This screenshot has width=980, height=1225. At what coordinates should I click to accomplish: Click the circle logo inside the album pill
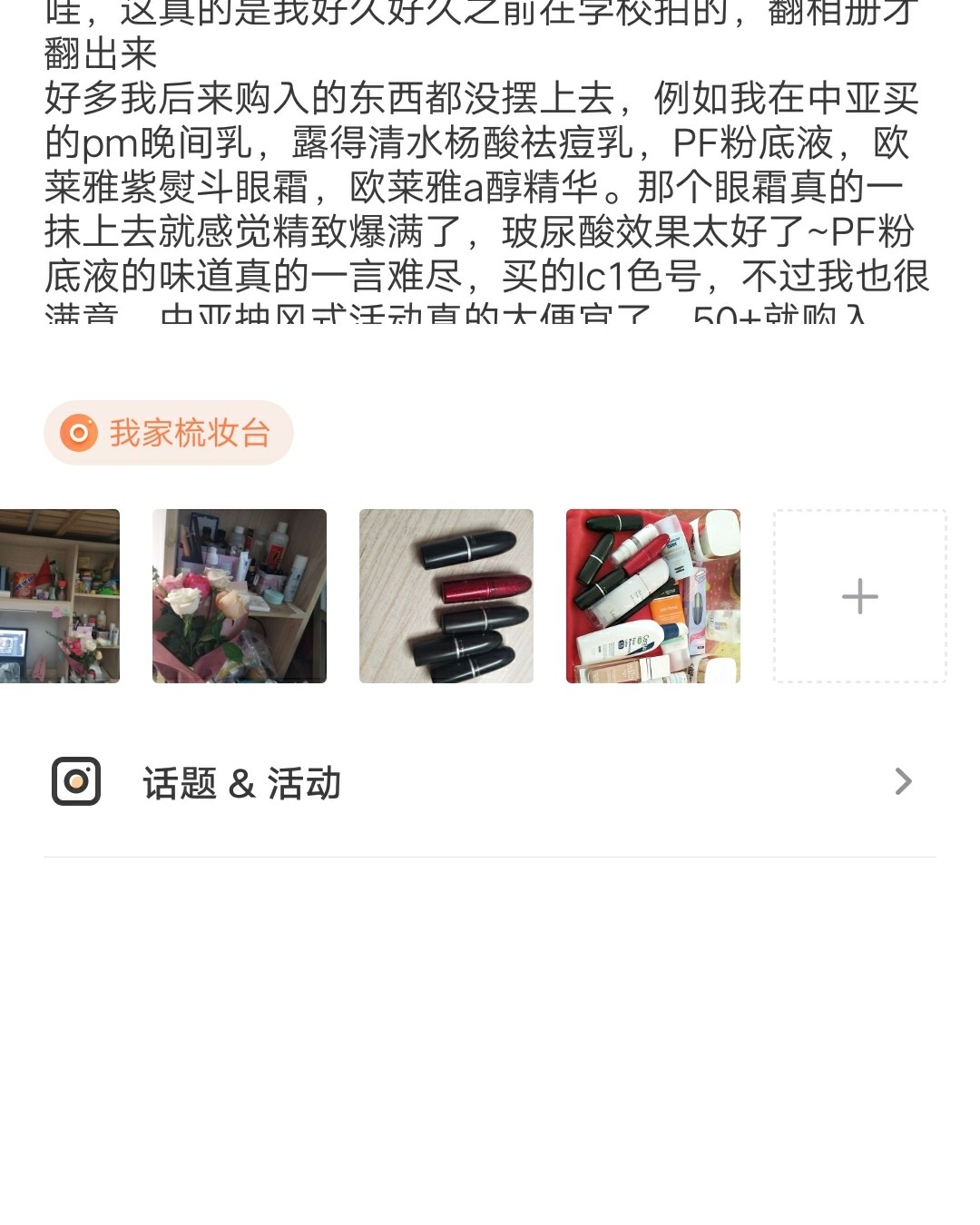click(80, 433)
